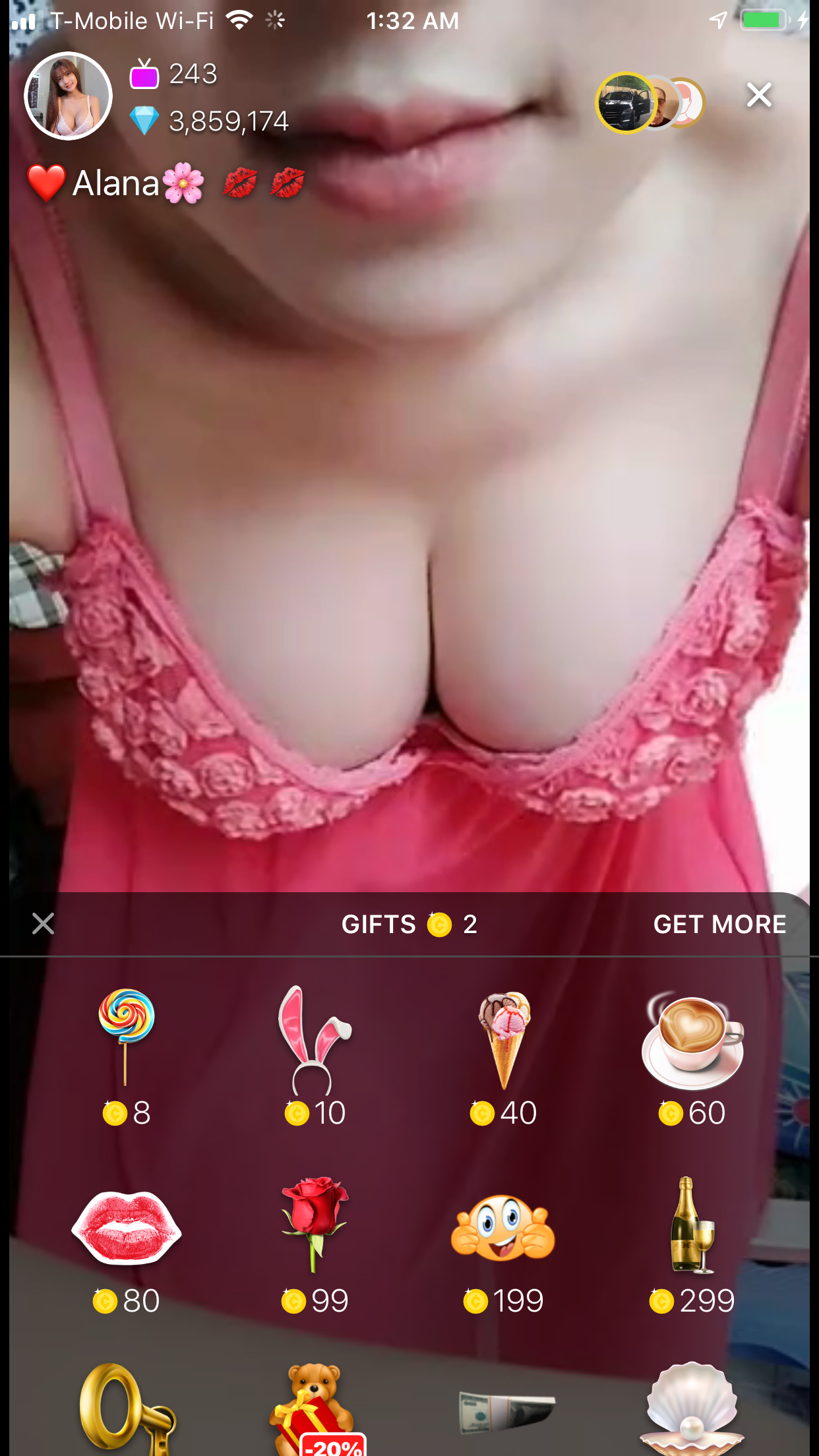Screen dimensions: 819x1456
Task: Select the ice cream cone gift
Action: point(504,1055)
